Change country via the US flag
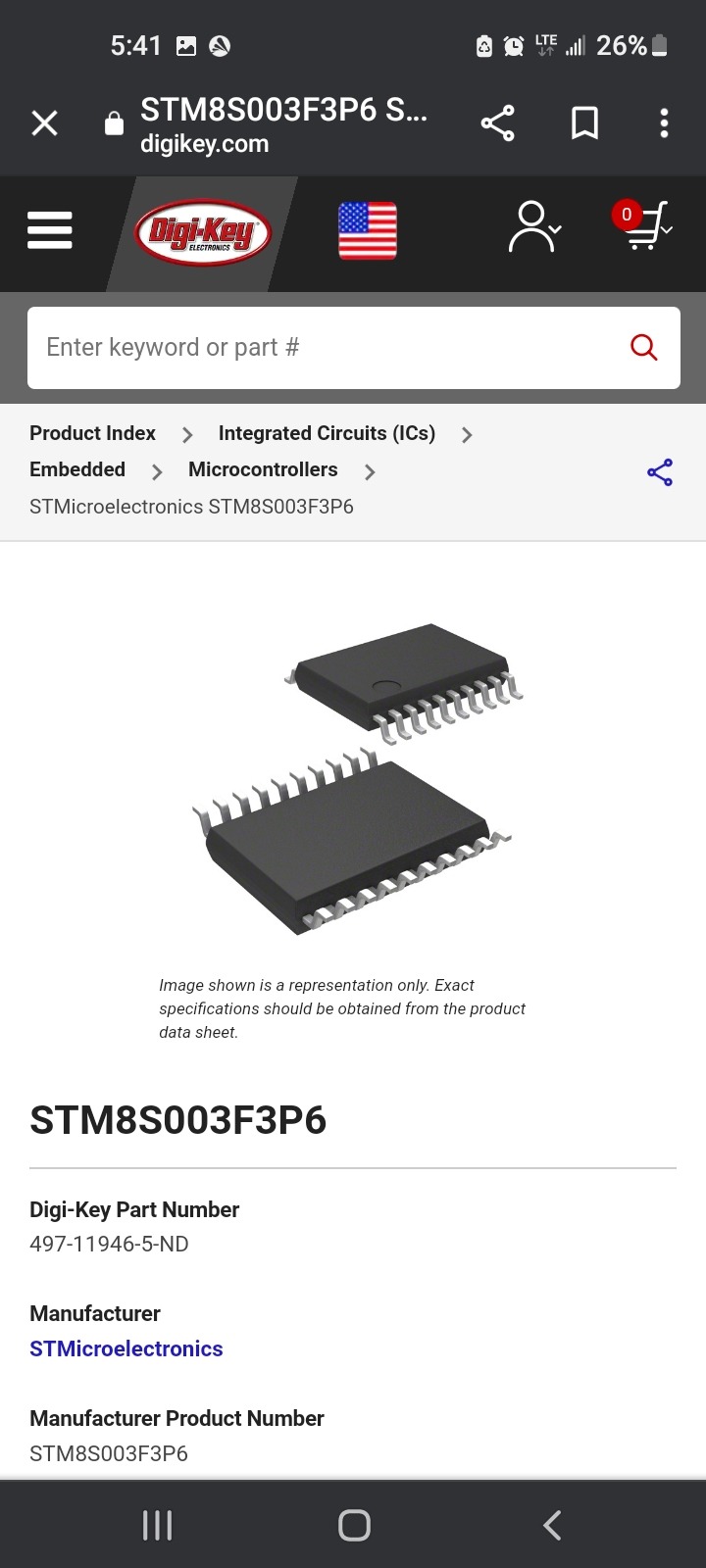 click(368, 231)
